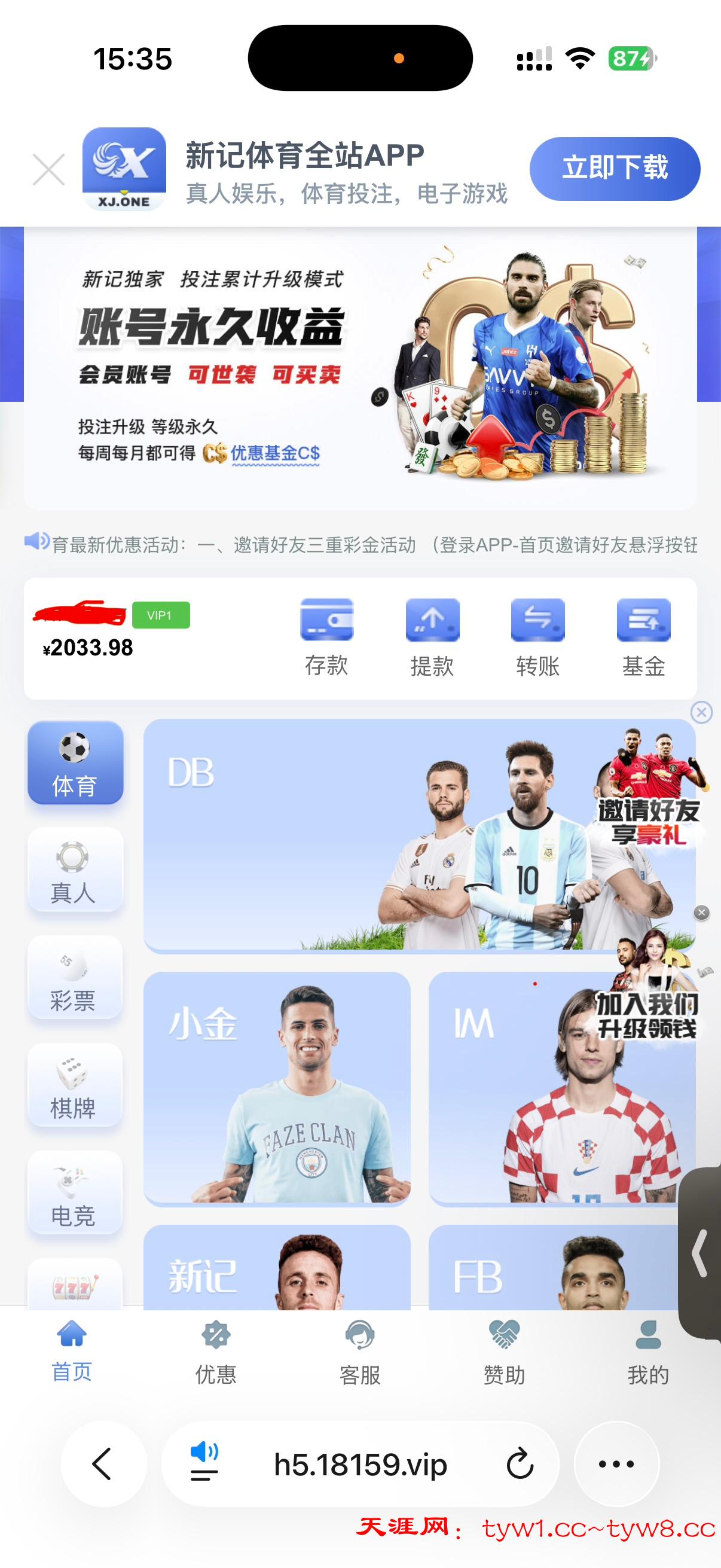Switch to the 我的 tab
This screenshot has height=1568, width=721.
click(648, 1352)
